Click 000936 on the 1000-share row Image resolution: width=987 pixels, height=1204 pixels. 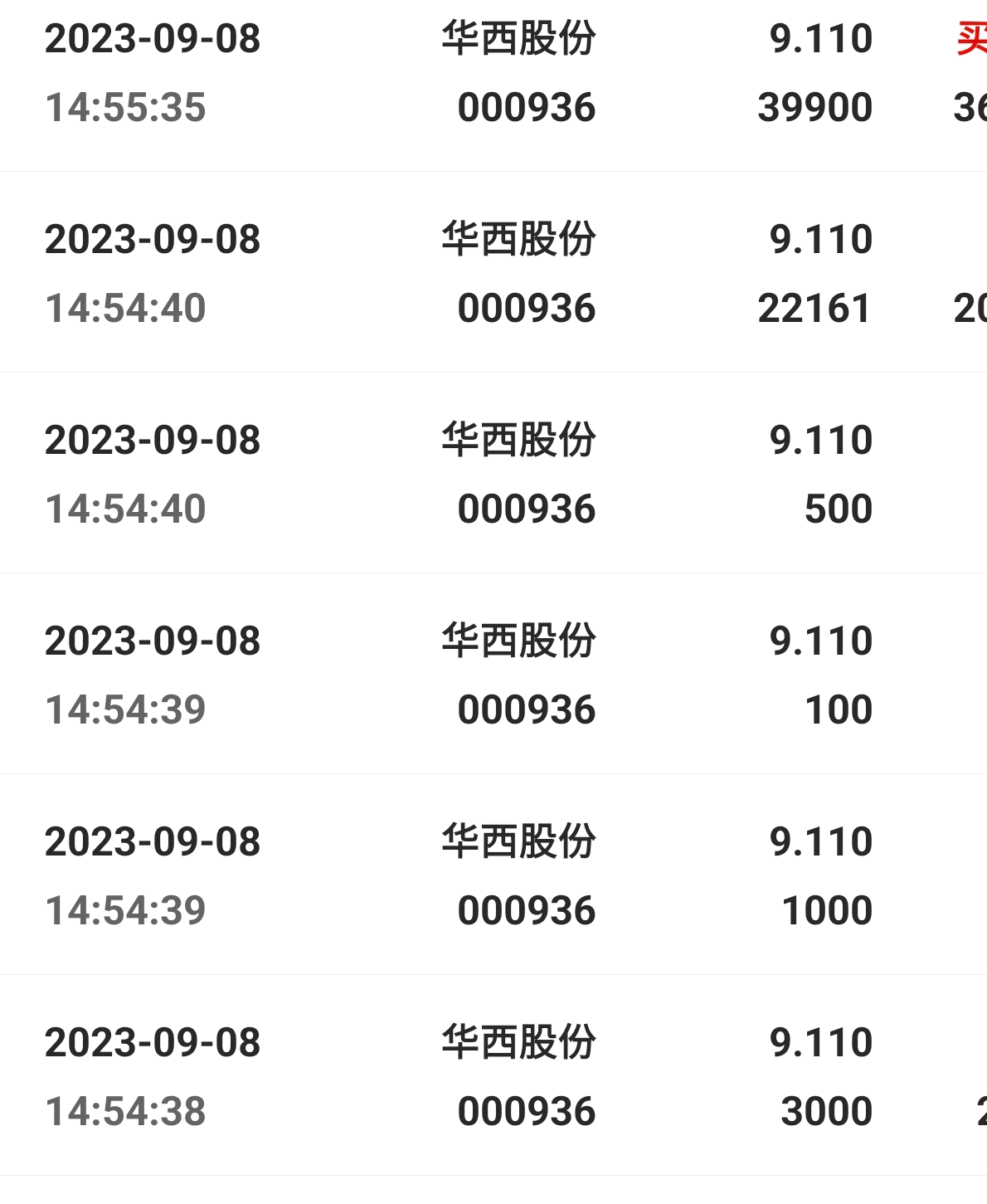tap(527, 910)
